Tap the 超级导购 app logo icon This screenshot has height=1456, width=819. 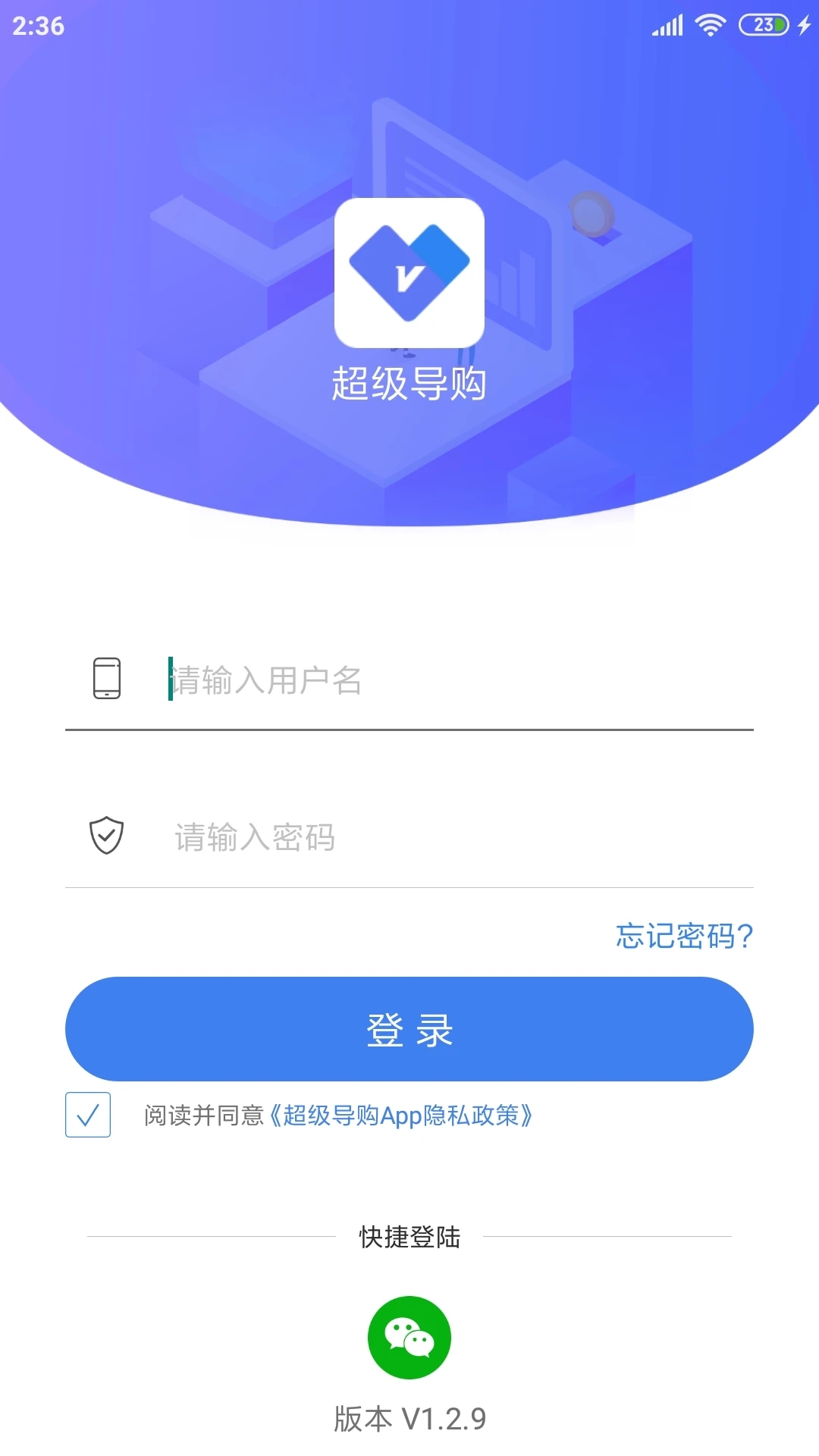point(409,273)
